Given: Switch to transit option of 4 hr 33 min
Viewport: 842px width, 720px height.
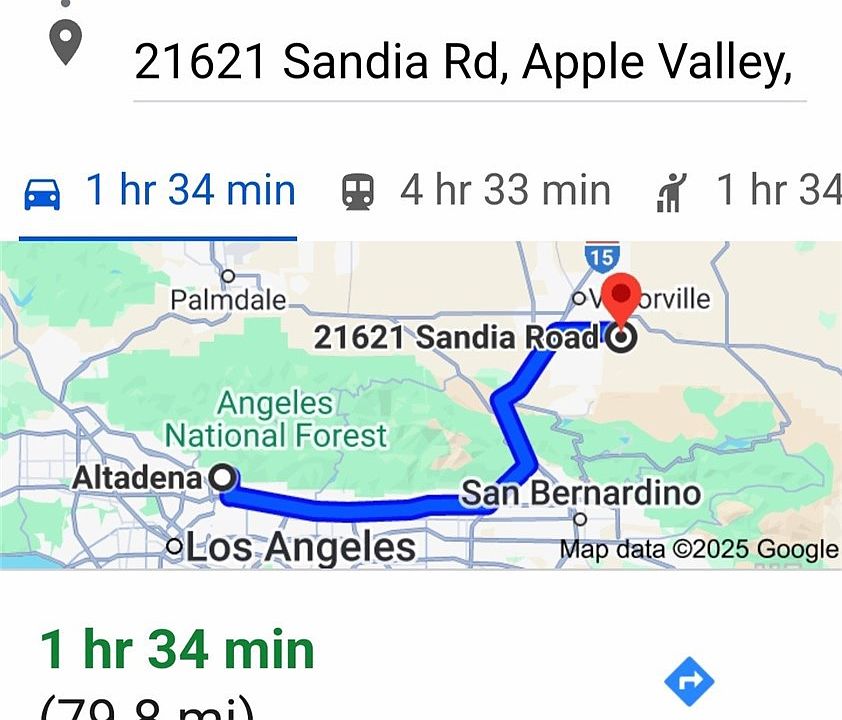Looking at the screenshot, I should [477, 190].
